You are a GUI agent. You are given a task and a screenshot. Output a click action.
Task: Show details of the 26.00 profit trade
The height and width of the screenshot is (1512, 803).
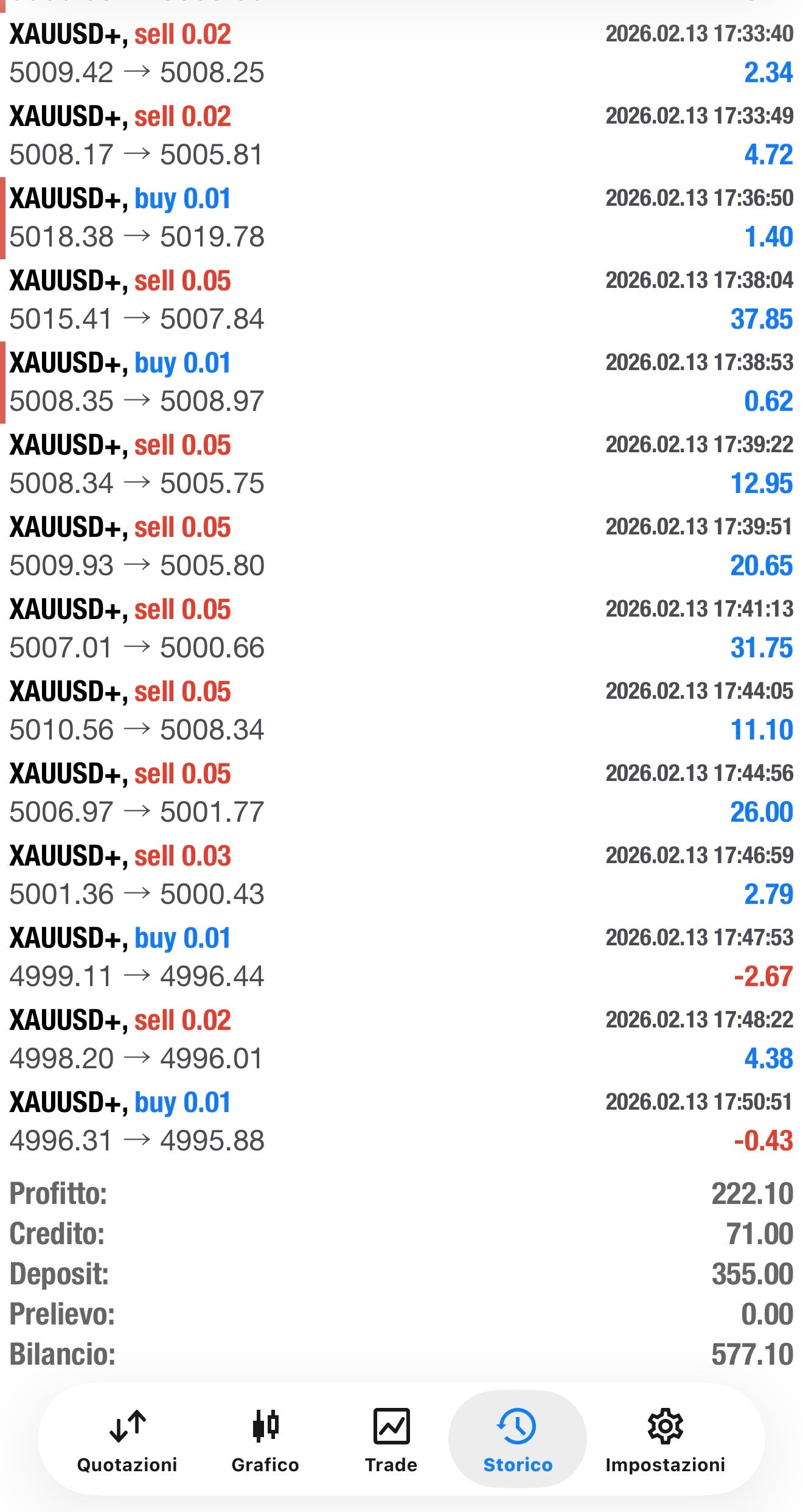pyautogui.click(x=401, y=793)
